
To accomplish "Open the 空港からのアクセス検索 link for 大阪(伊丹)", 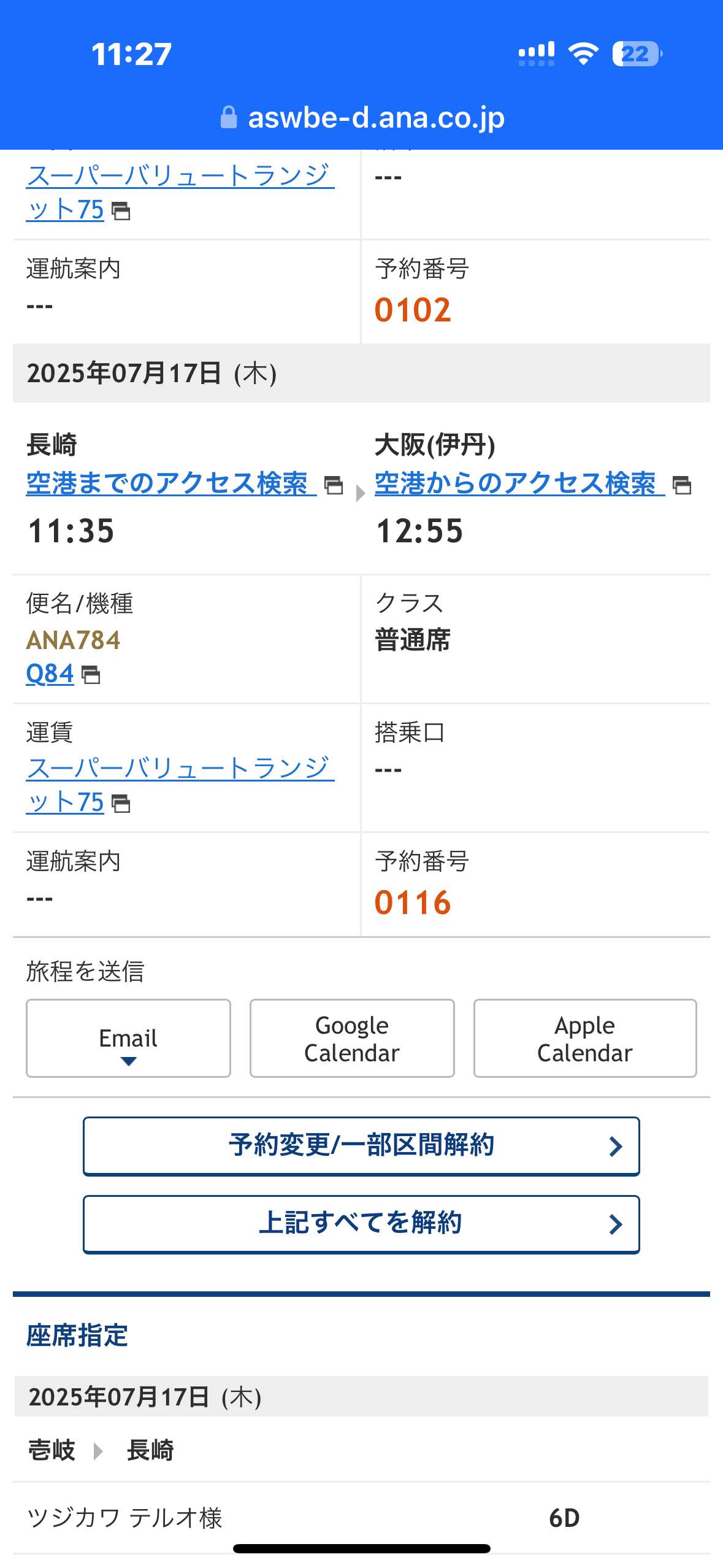I will point(532,483).
